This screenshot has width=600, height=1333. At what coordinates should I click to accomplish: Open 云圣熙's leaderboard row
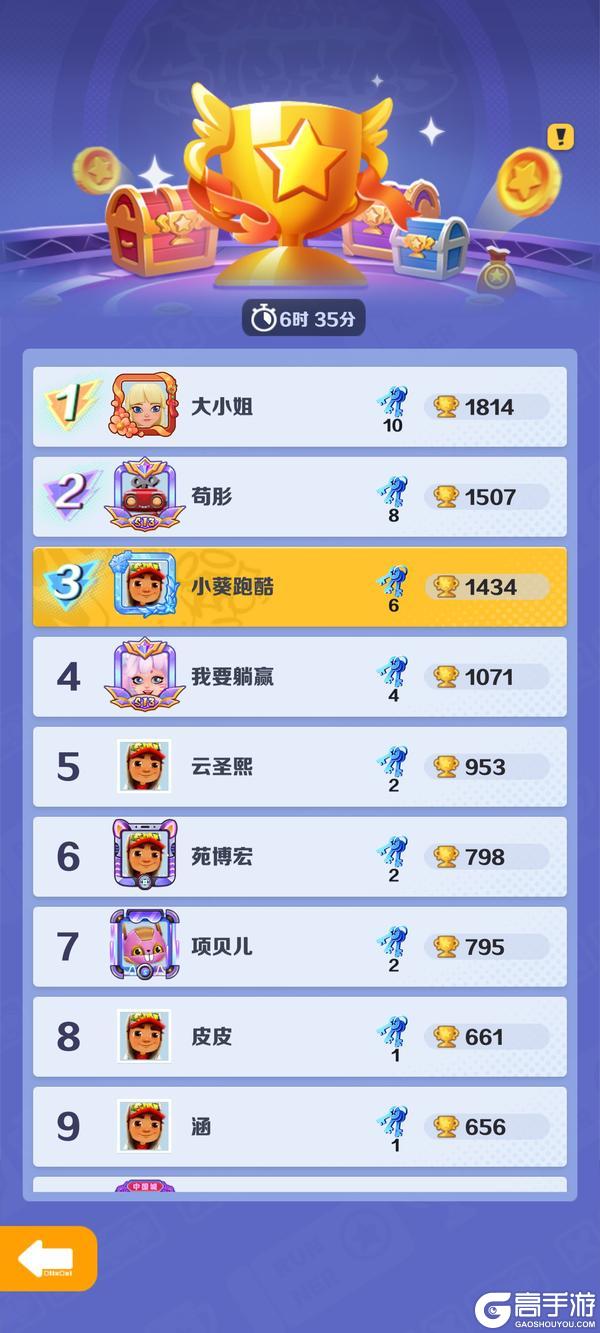pyautogui.click(x=300, y=767)
